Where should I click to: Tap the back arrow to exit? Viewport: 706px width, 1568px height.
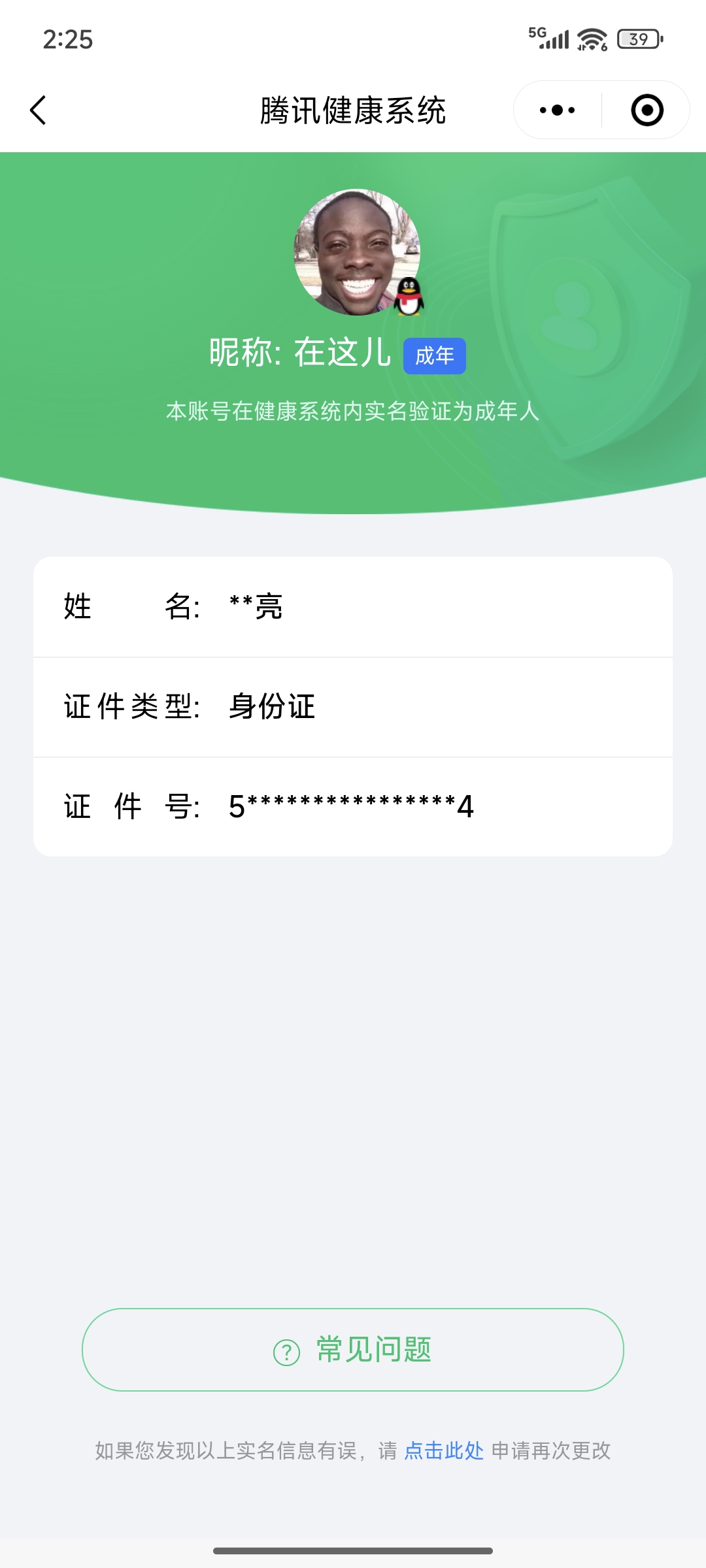[37, 110]
